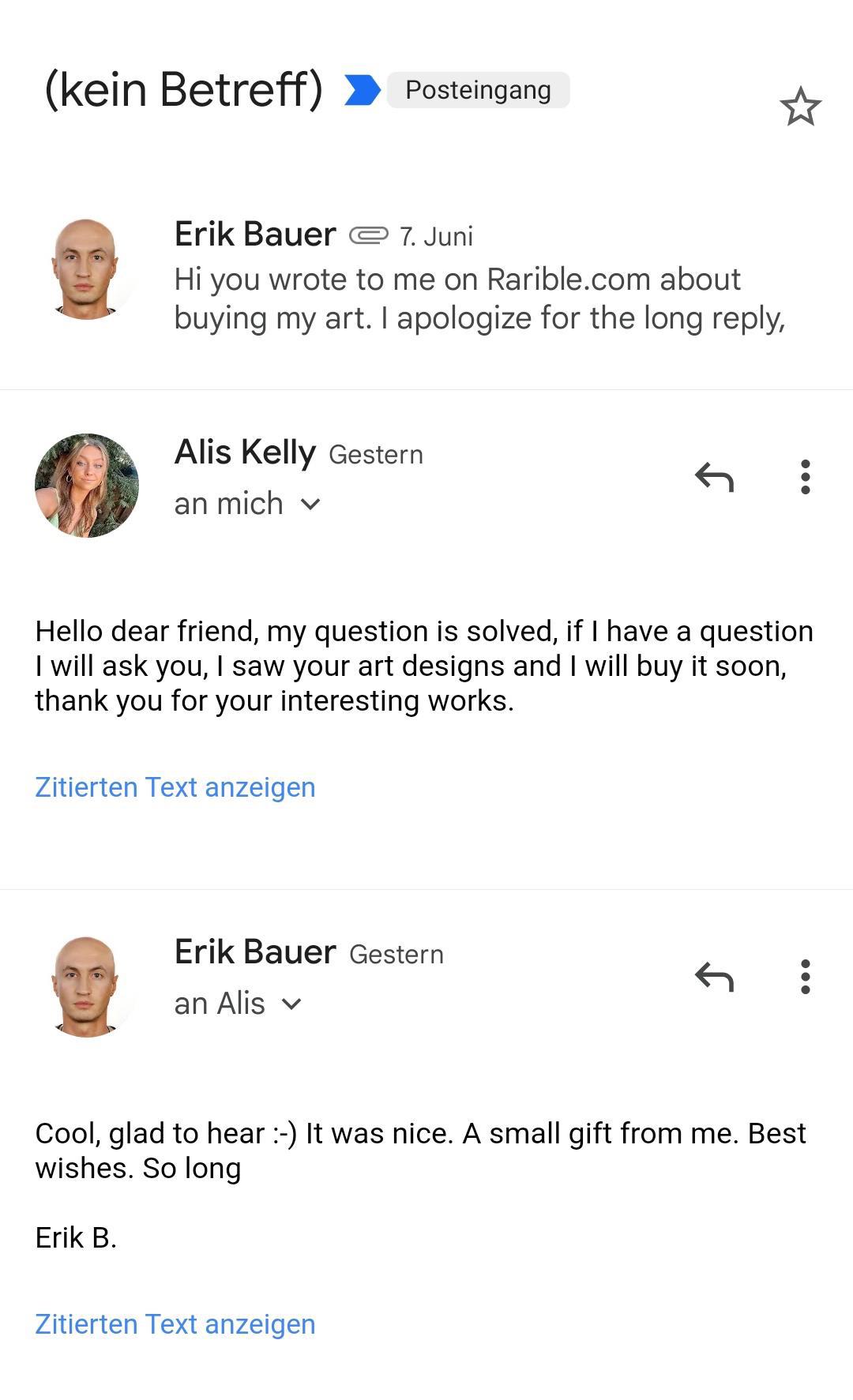Screen dimensions: 853x1400
Task: Expand recipient details under Alis Kelly
Action: click(x=310, y=504)
